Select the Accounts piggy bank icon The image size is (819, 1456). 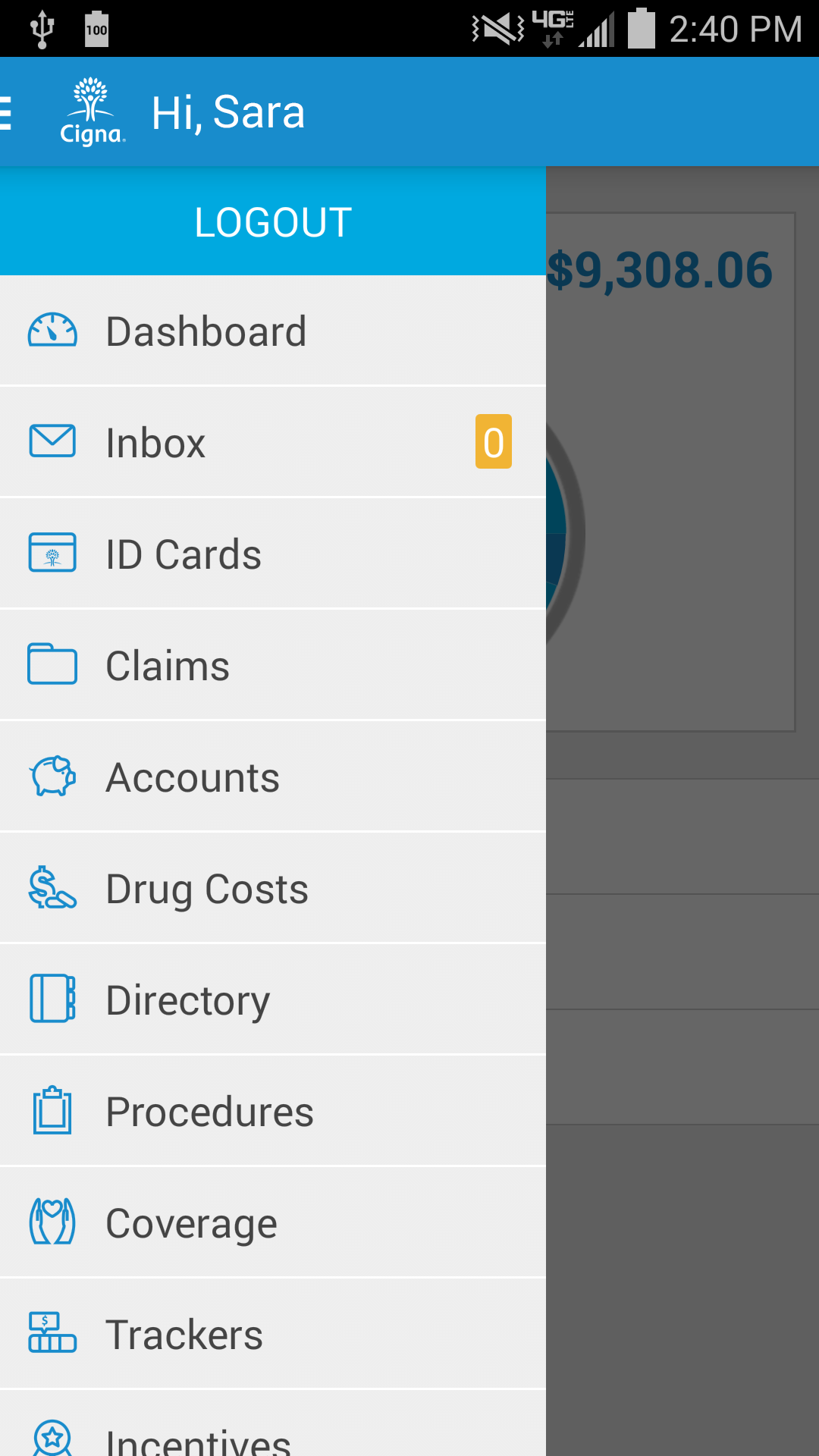pyautogui.click(x=52, y=776)
